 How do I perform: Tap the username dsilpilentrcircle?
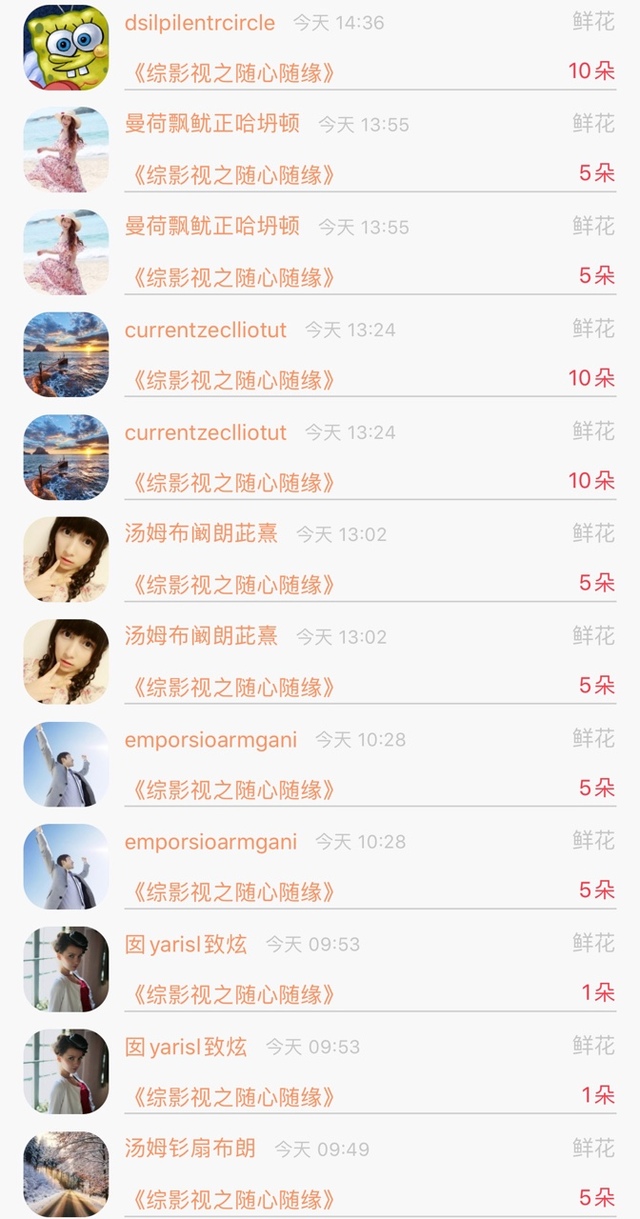coord(200,22)
